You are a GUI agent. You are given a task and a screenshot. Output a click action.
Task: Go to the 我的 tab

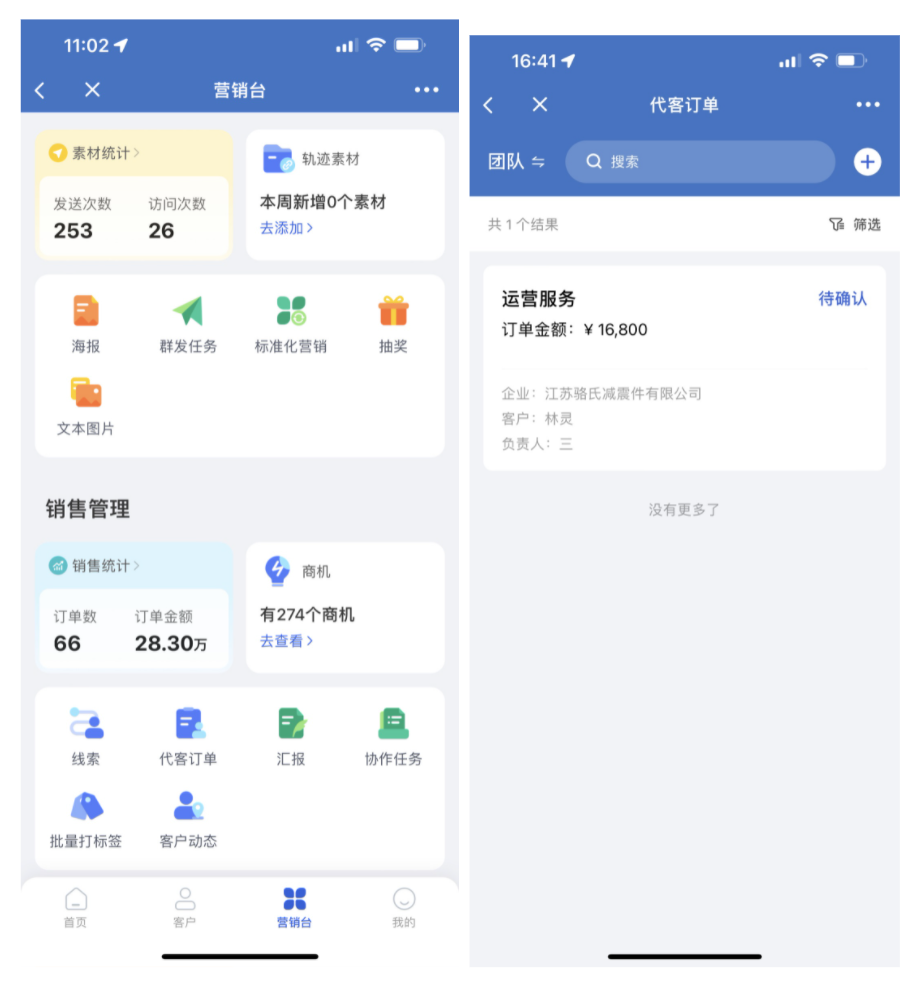click(x=404, y=908)
